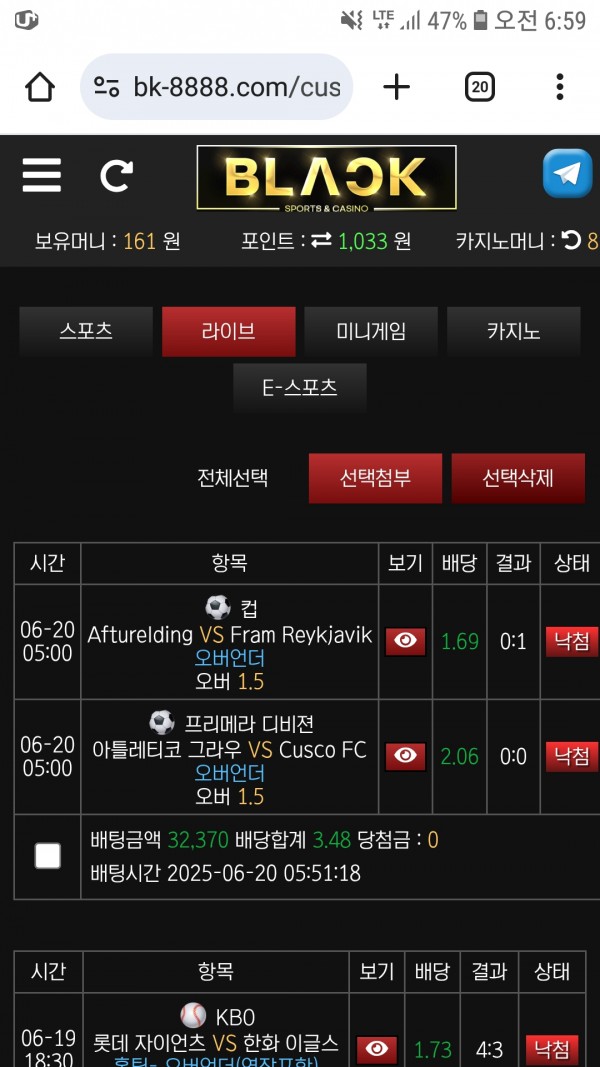Check the box for the 32,370 bet
Viewport: 600px width, 1067px height.
[x=47, y=856]
